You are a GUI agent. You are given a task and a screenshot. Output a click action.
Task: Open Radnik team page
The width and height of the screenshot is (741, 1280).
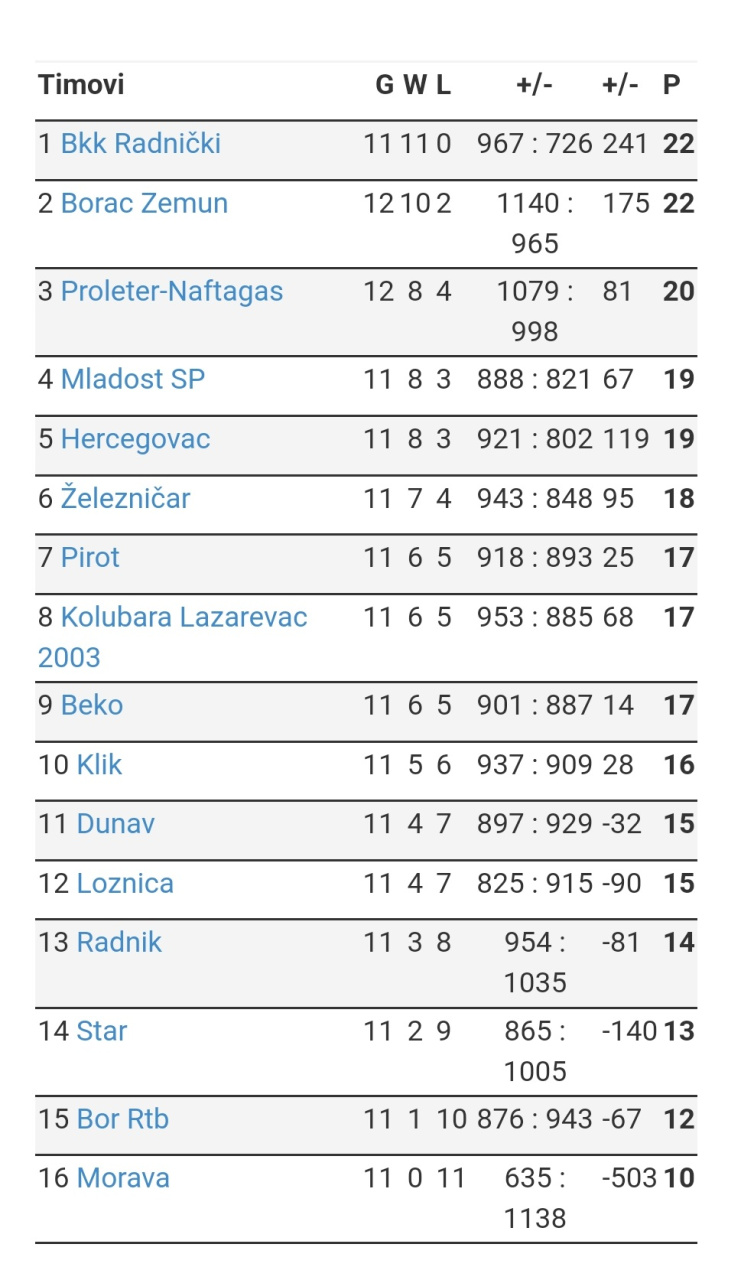[119, 943]
